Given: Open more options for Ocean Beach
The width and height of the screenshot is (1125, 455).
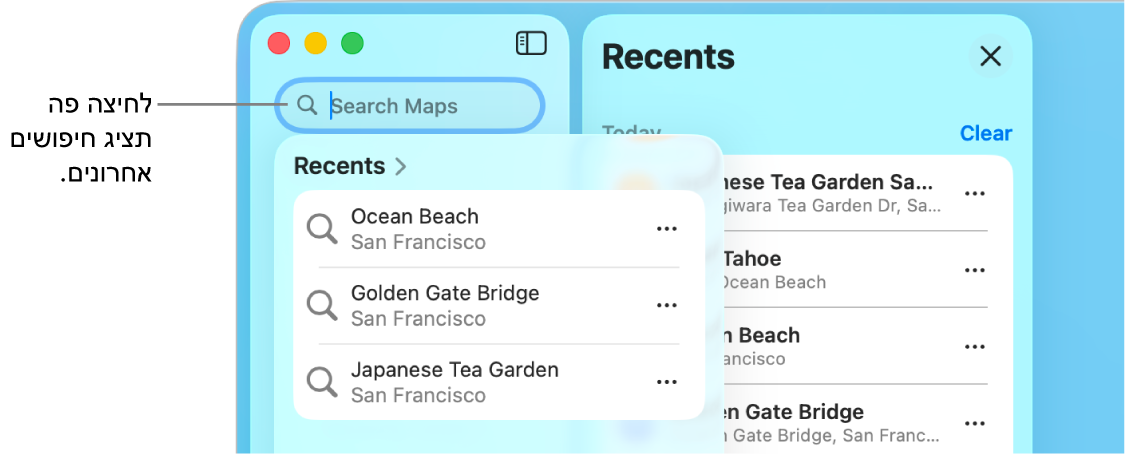Looking at the screenshot, I should pos(666,229).
